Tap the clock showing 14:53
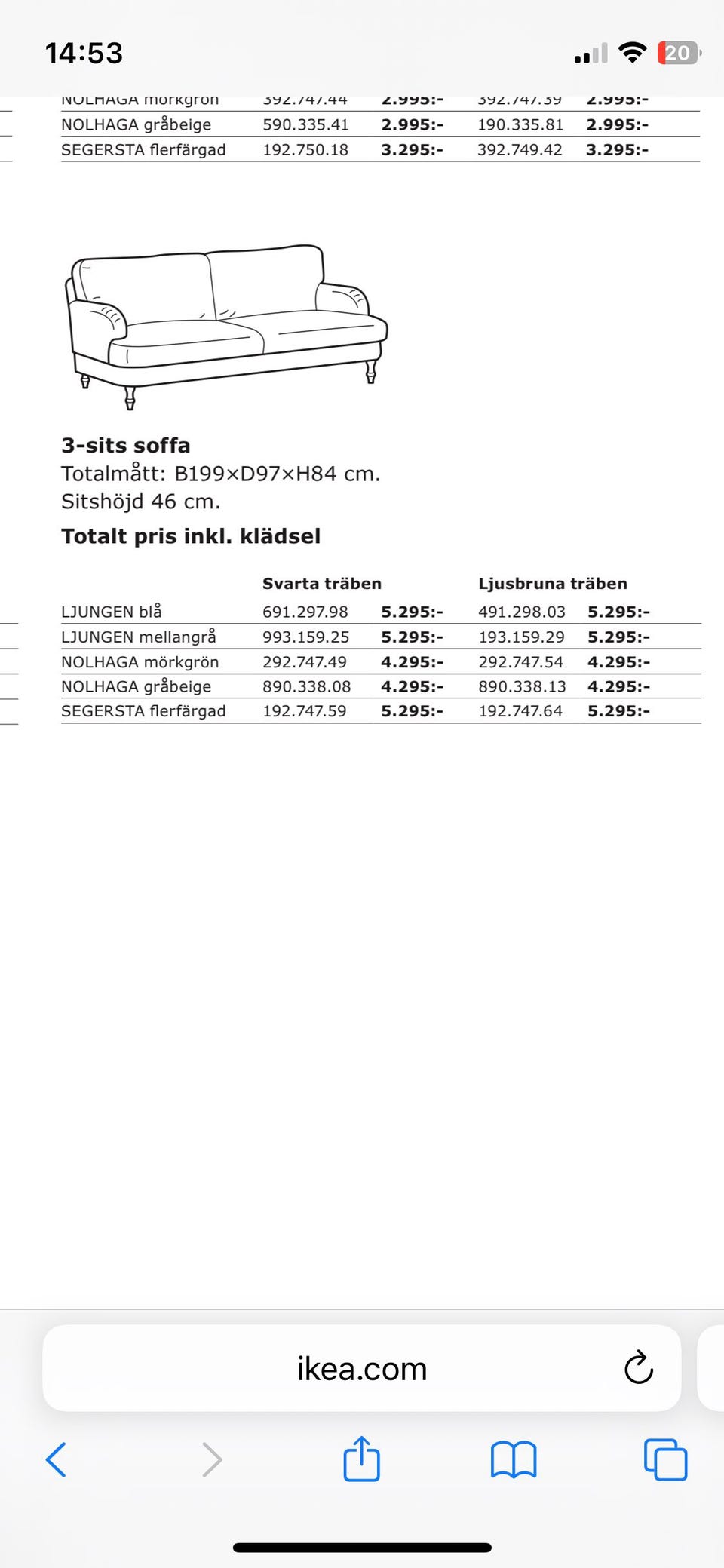 84,51
